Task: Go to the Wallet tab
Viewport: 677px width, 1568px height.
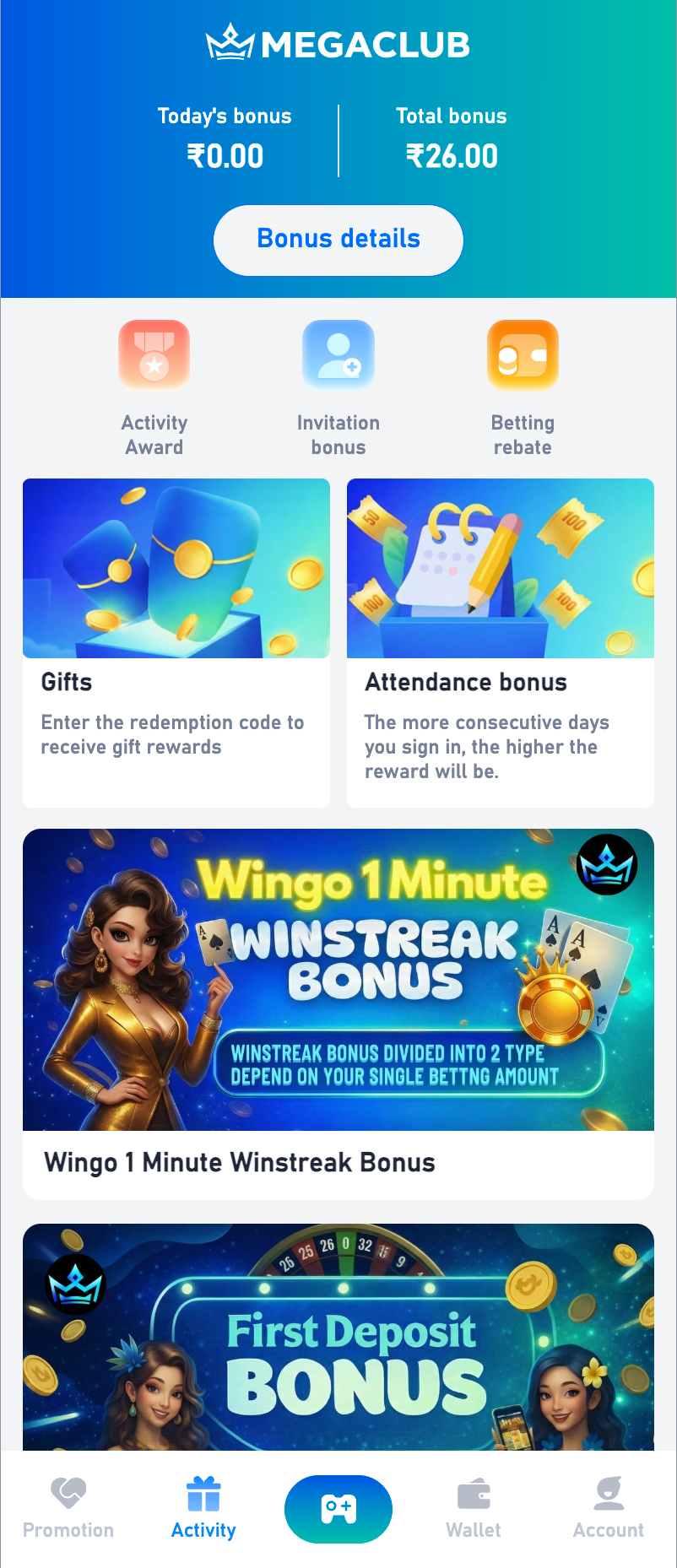Action: coord(474,1509)
